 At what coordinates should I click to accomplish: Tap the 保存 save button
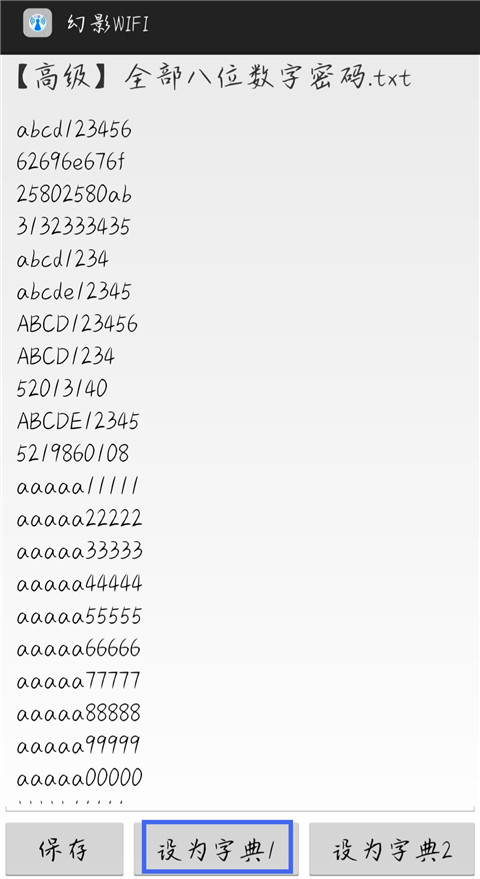tap(64, 849)
